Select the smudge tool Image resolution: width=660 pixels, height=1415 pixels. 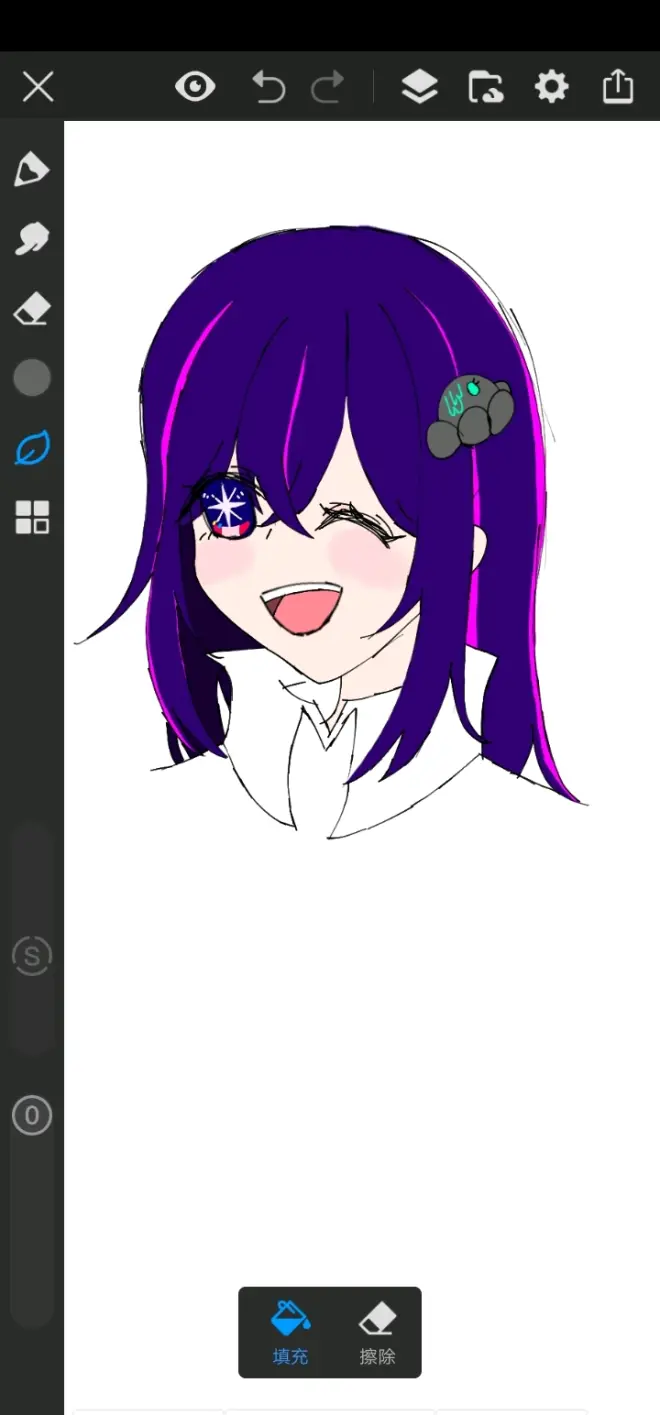(x=31, y=239)
